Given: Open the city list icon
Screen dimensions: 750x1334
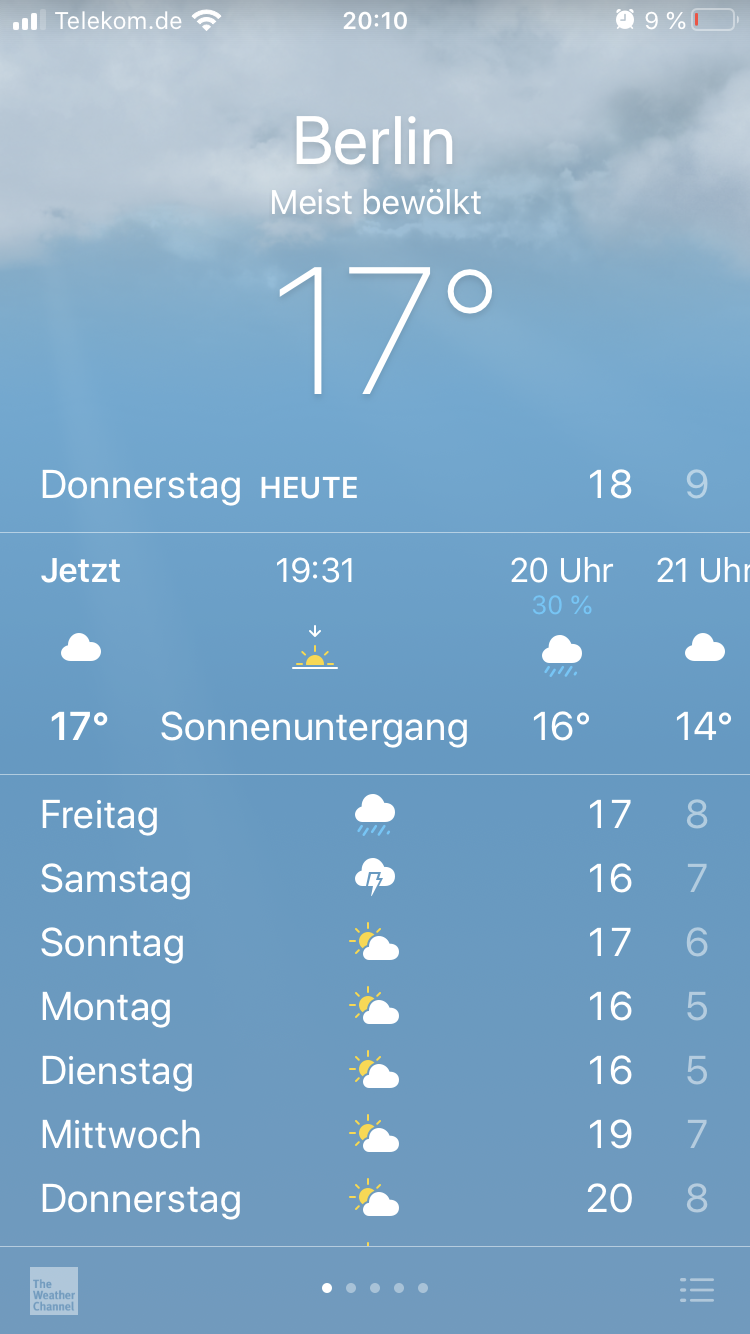Looking at the screenshot, I should (x=697, y=1290).
